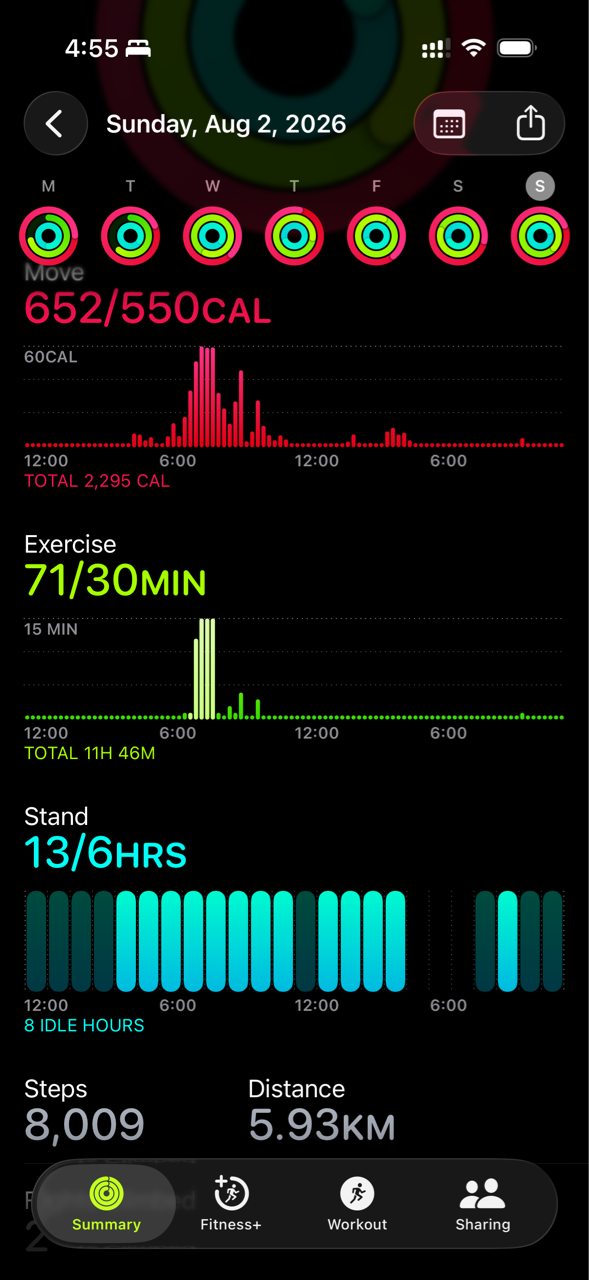Go back using the back arrow
This screenshot has width=589, height=1280.
pyautogui.click(x=56, y=124)
